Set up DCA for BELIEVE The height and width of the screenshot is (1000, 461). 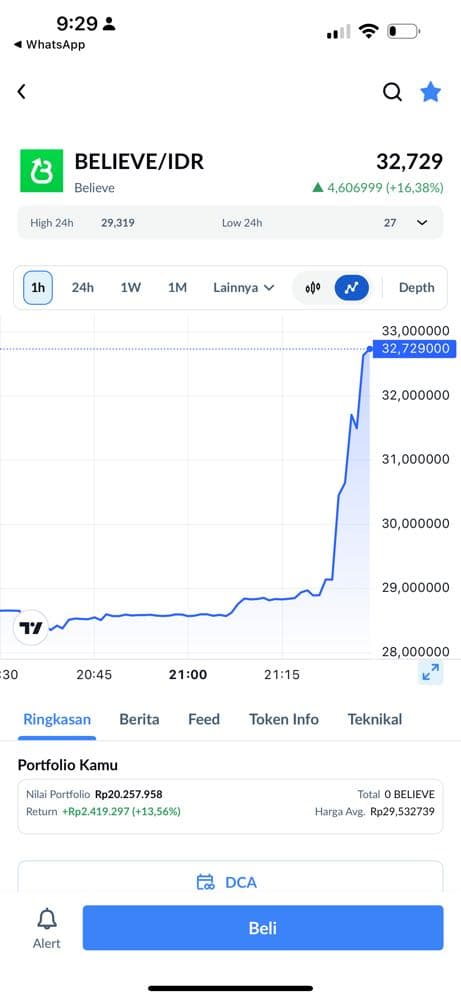230,882
